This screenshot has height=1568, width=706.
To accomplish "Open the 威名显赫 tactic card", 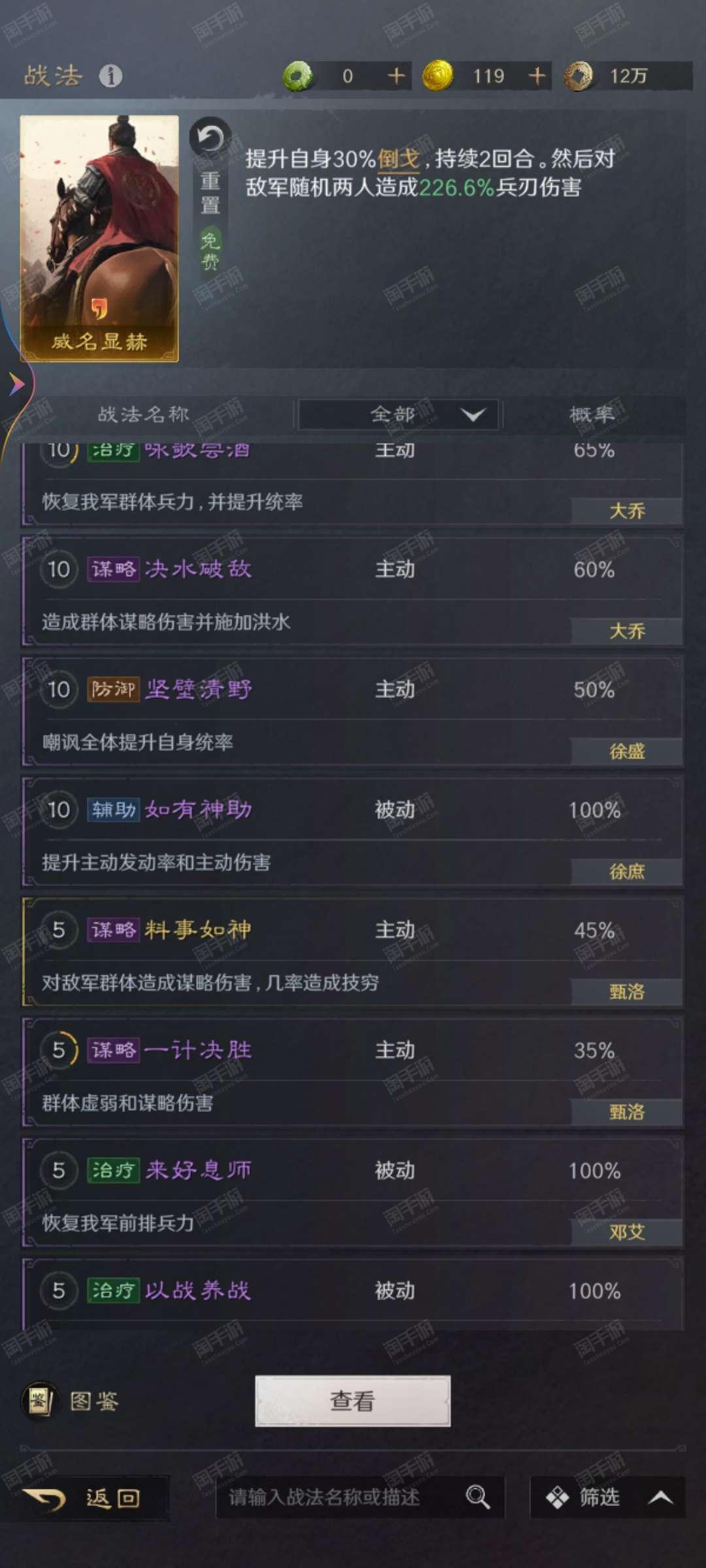I will (99, 238).
